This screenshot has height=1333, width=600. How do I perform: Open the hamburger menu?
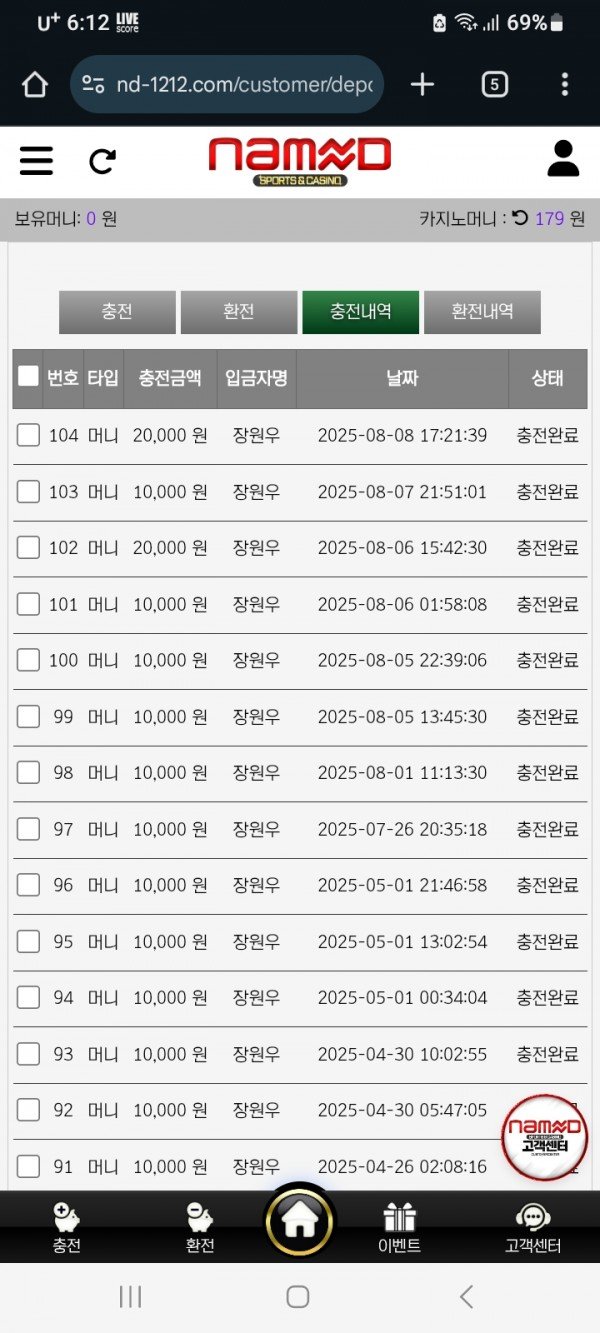pyautogui.click(x=36, y=160)
